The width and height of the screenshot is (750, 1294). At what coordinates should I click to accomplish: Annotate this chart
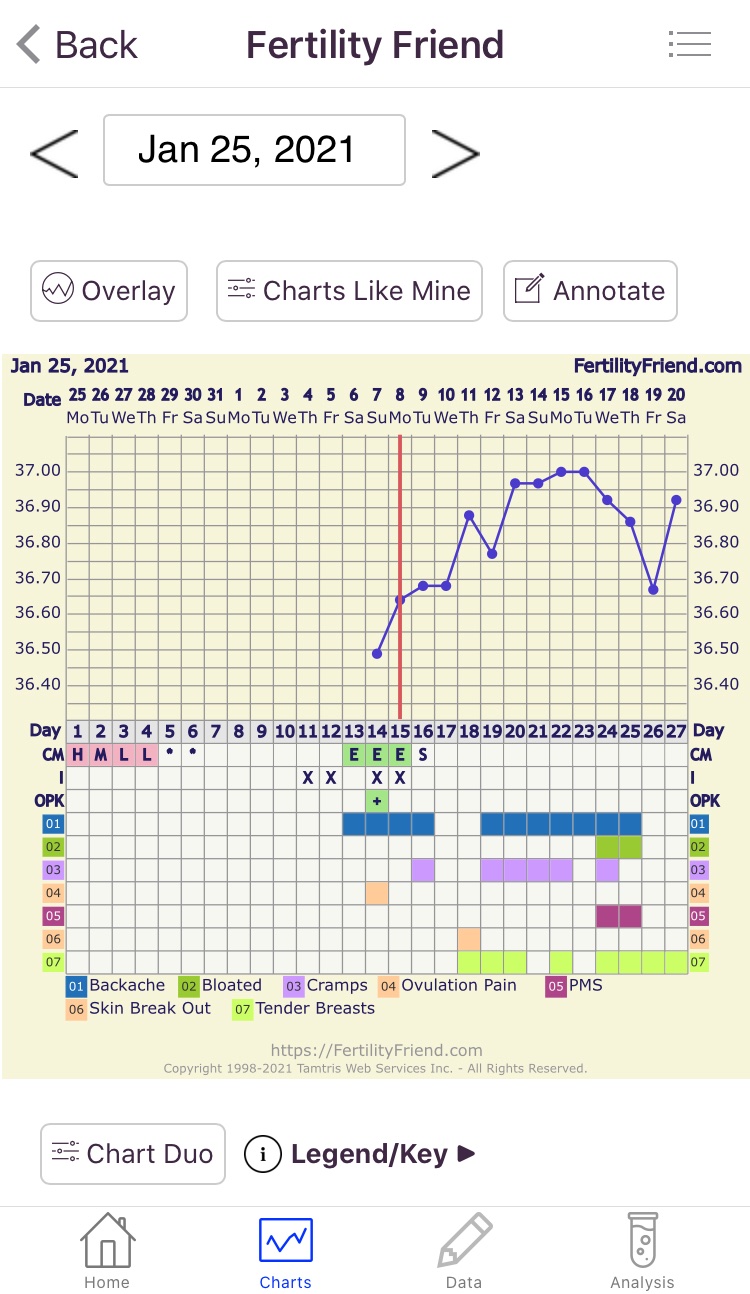[x=590, y=291]
